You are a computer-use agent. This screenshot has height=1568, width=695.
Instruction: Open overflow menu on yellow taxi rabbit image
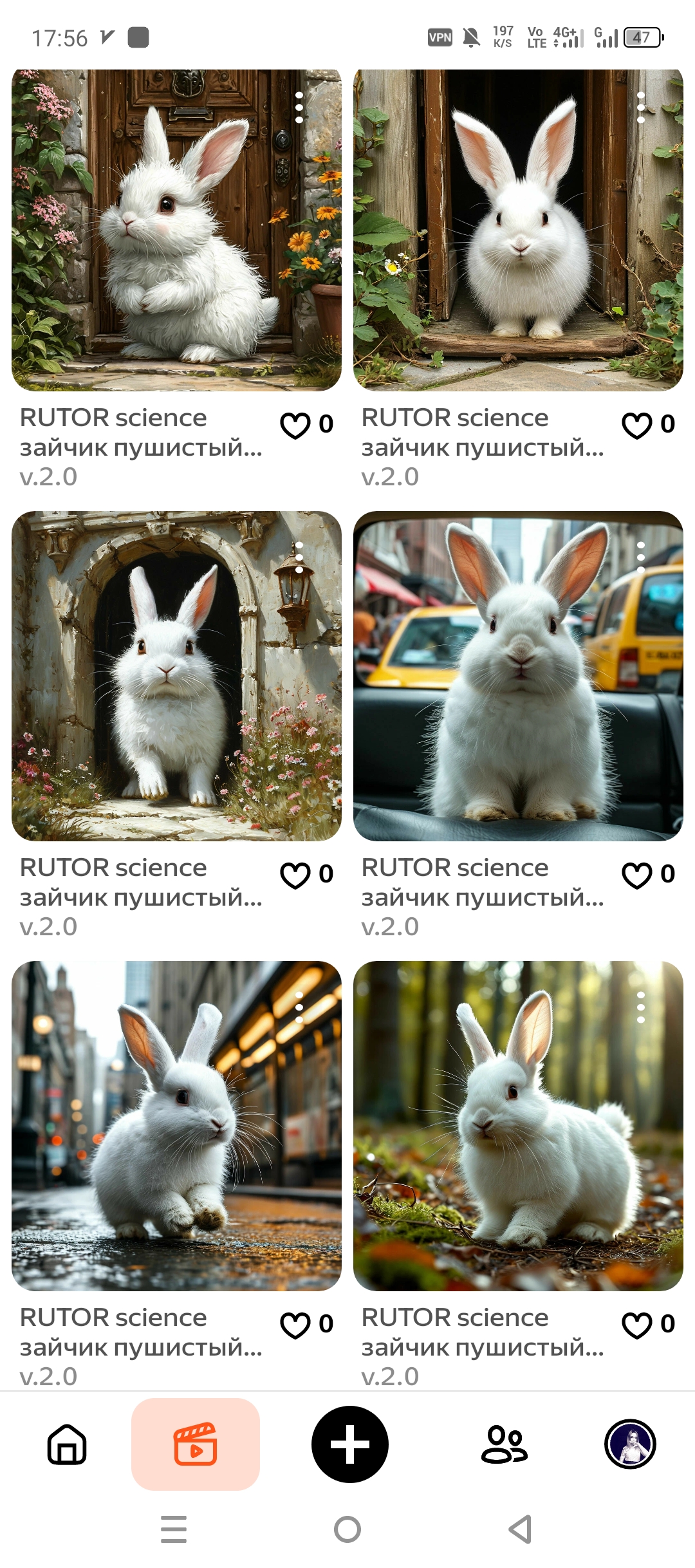[640, 557]
